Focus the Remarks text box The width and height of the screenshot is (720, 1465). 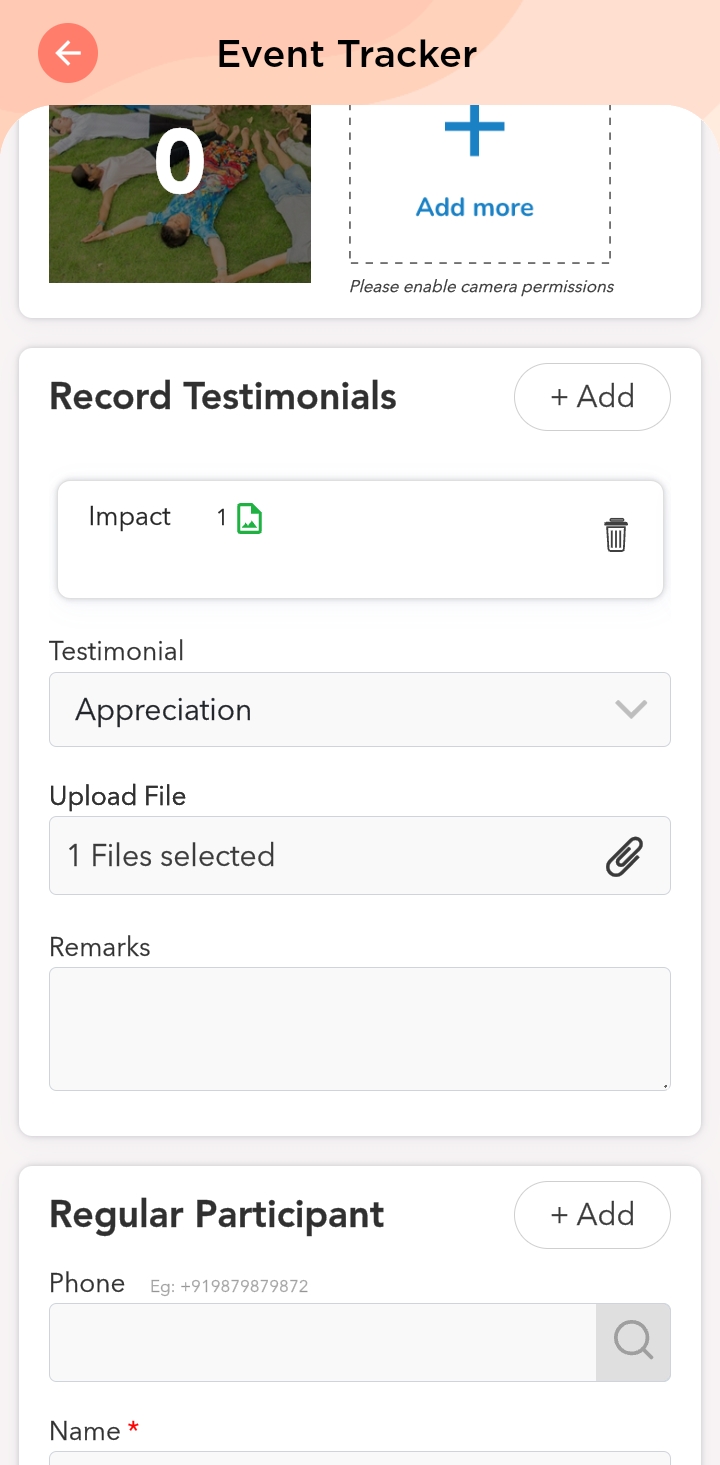pos(360,1028)
